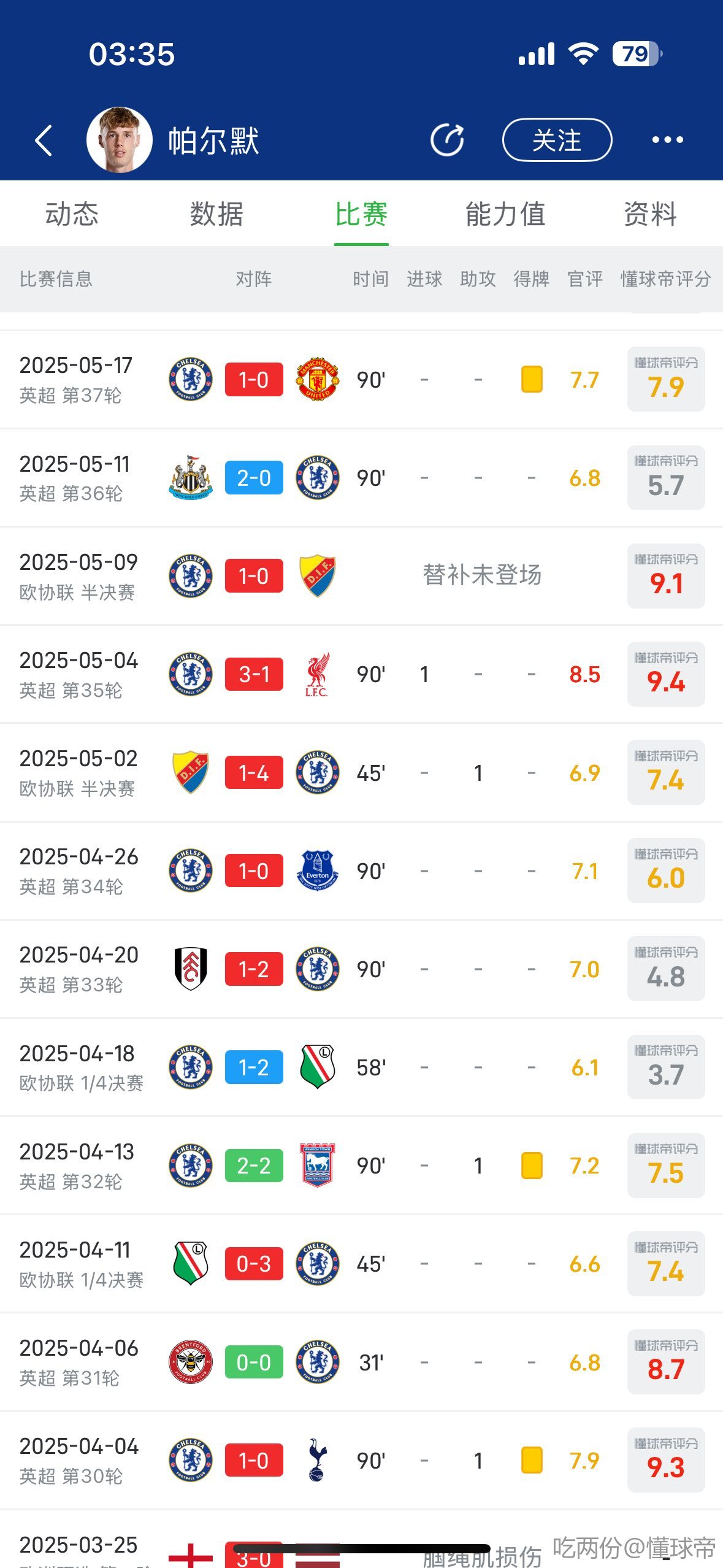Viewport: 723px width, 1568px height.
Task: Open the 2025-04-13 英超 第32轮 match
Action: (x=361, y=1166)
